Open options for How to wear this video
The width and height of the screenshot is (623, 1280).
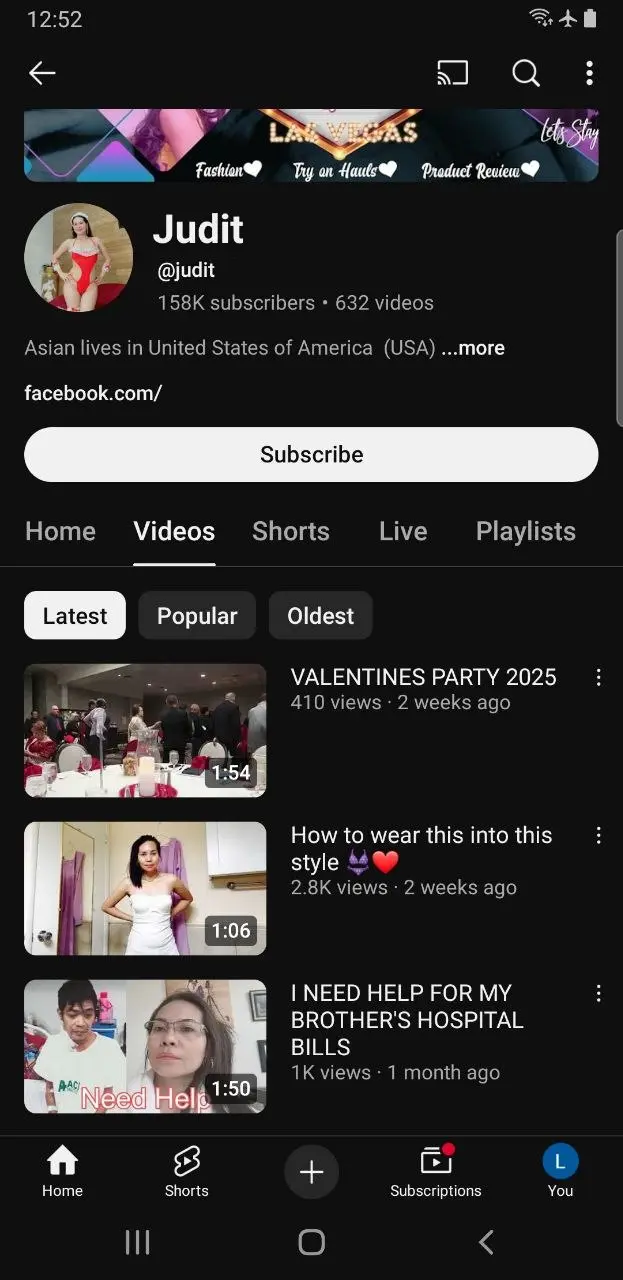pos(598,835)
